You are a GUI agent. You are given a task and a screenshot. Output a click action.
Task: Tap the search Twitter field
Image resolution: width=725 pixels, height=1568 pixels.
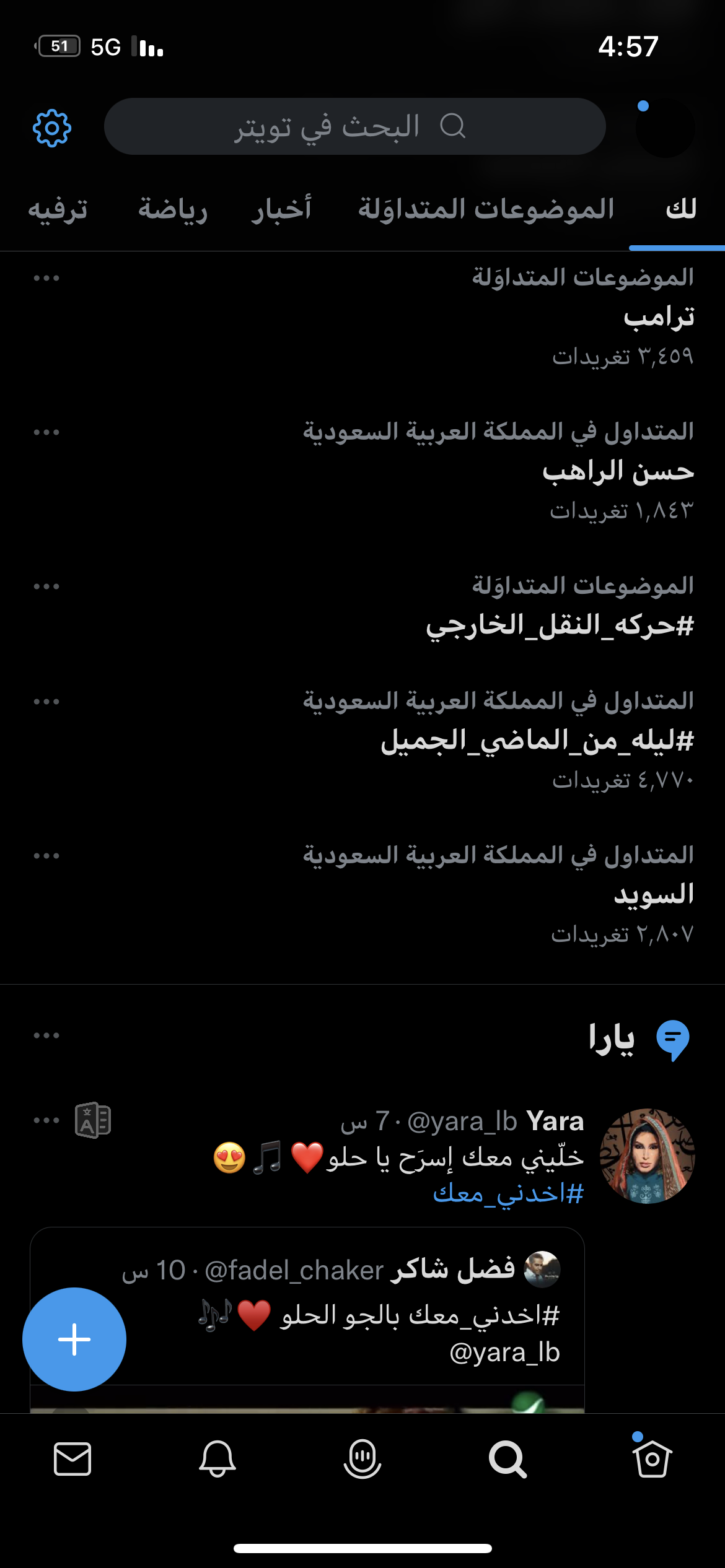coord(354,127)
